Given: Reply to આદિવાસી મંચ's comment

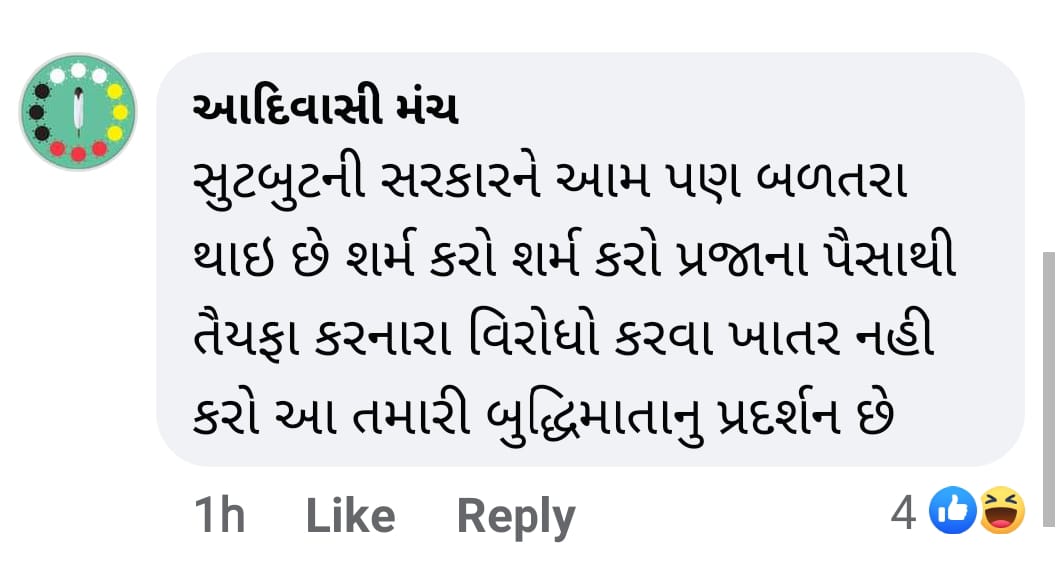Looking at the screenshot, I should pos(515,516).
